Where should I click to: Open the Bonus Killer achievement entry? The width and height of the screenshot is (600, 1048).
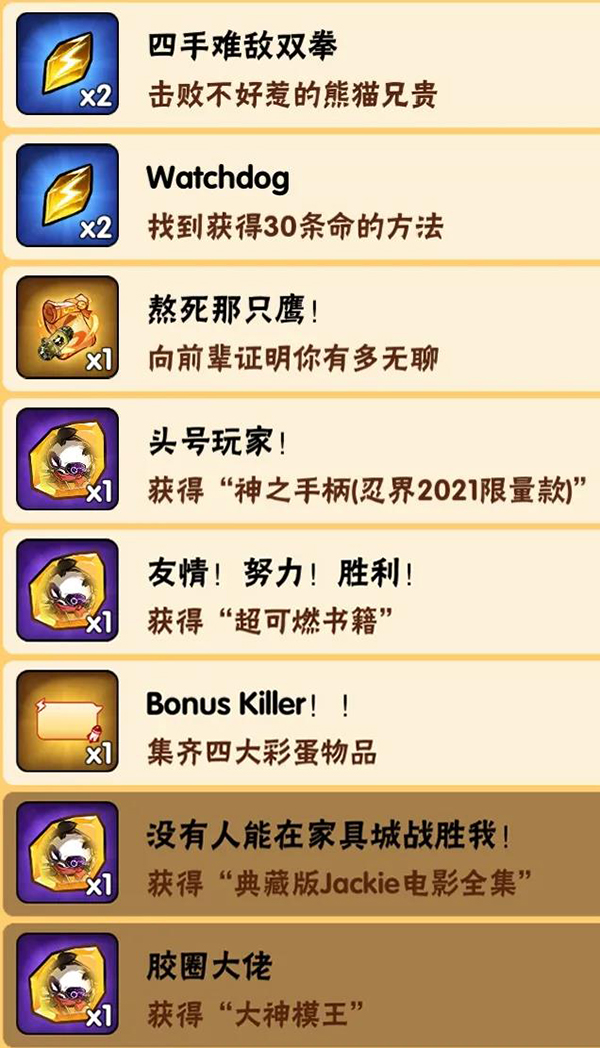point(300,724)
